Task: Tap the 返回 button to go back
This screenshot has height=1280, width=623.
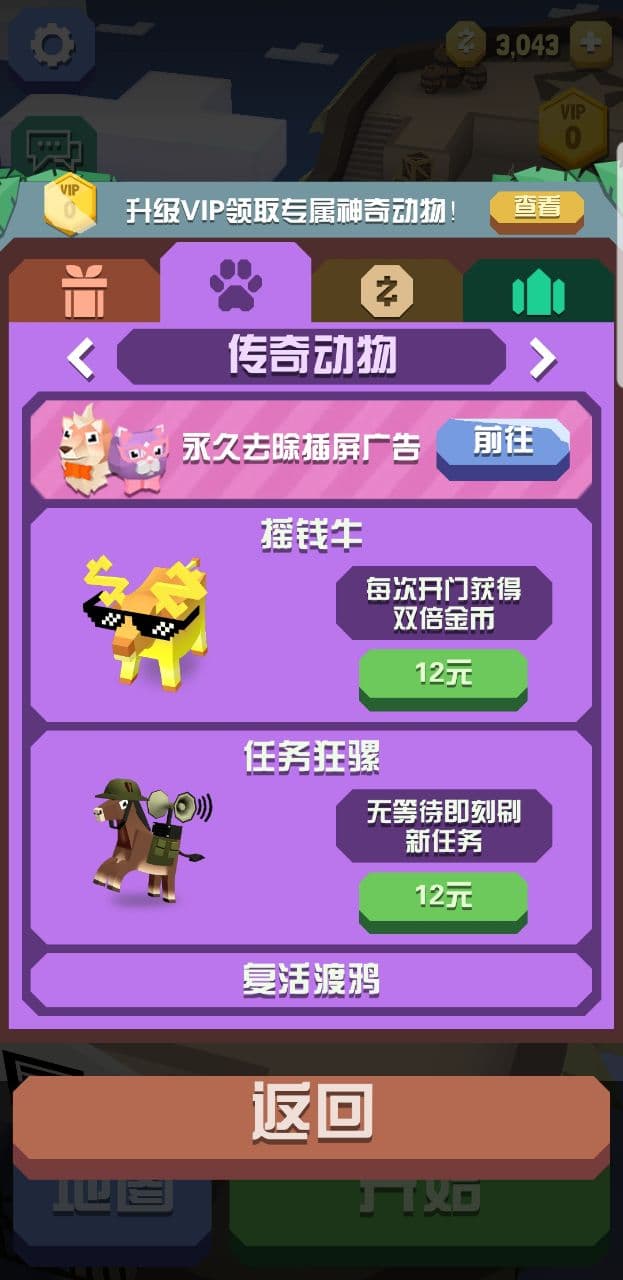Action: pos(311,1113)
